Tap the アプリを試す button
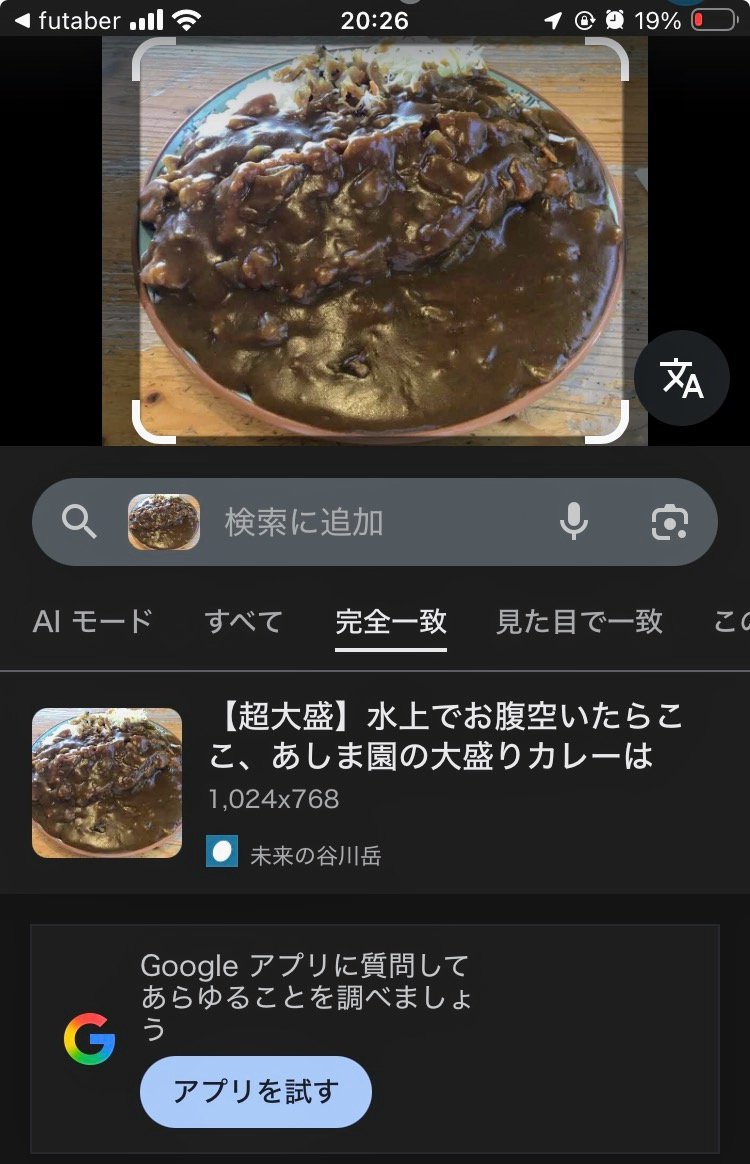Viewport: 750px width, 1164px height. pyautogui.click(x=256, y=1091)
